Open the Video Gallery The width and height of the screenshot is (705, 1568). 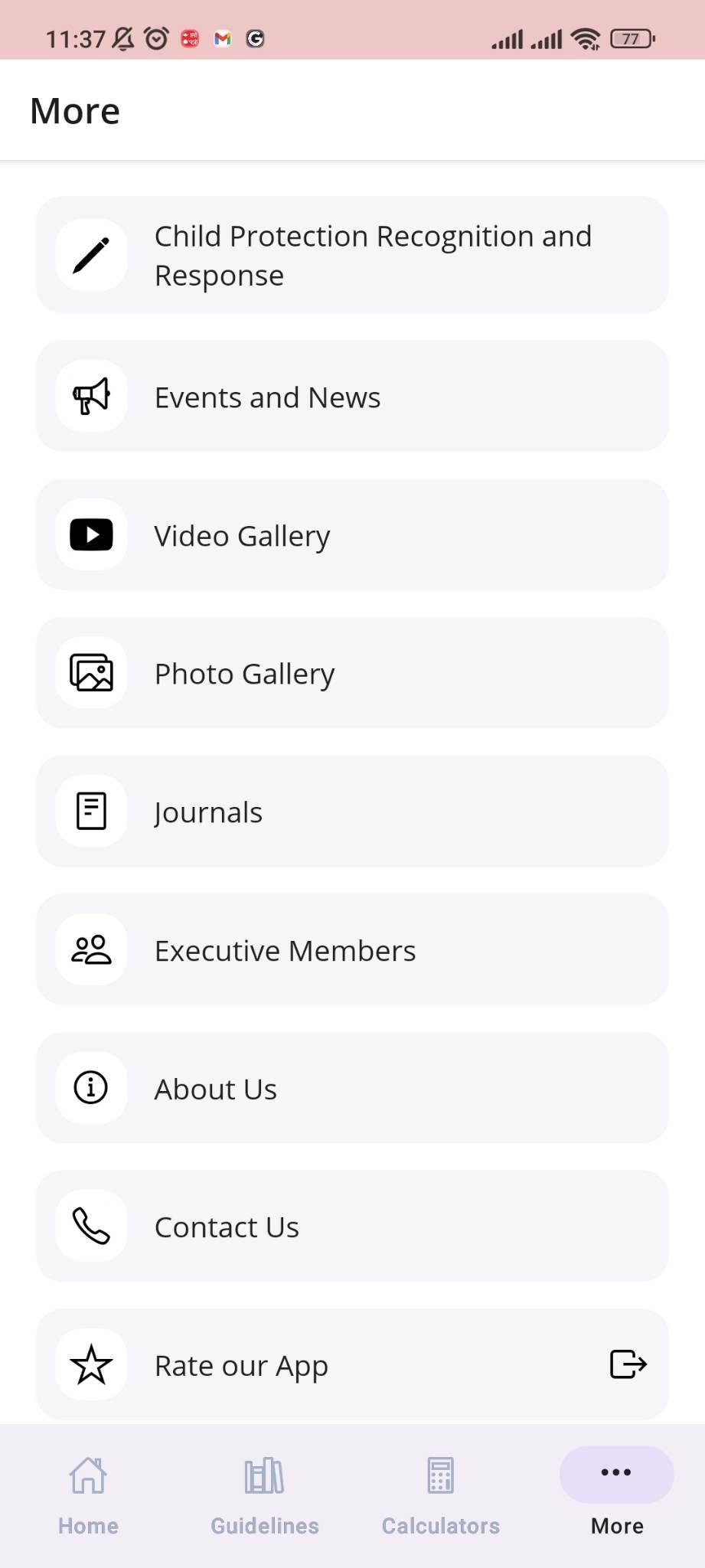click(352, 535)
